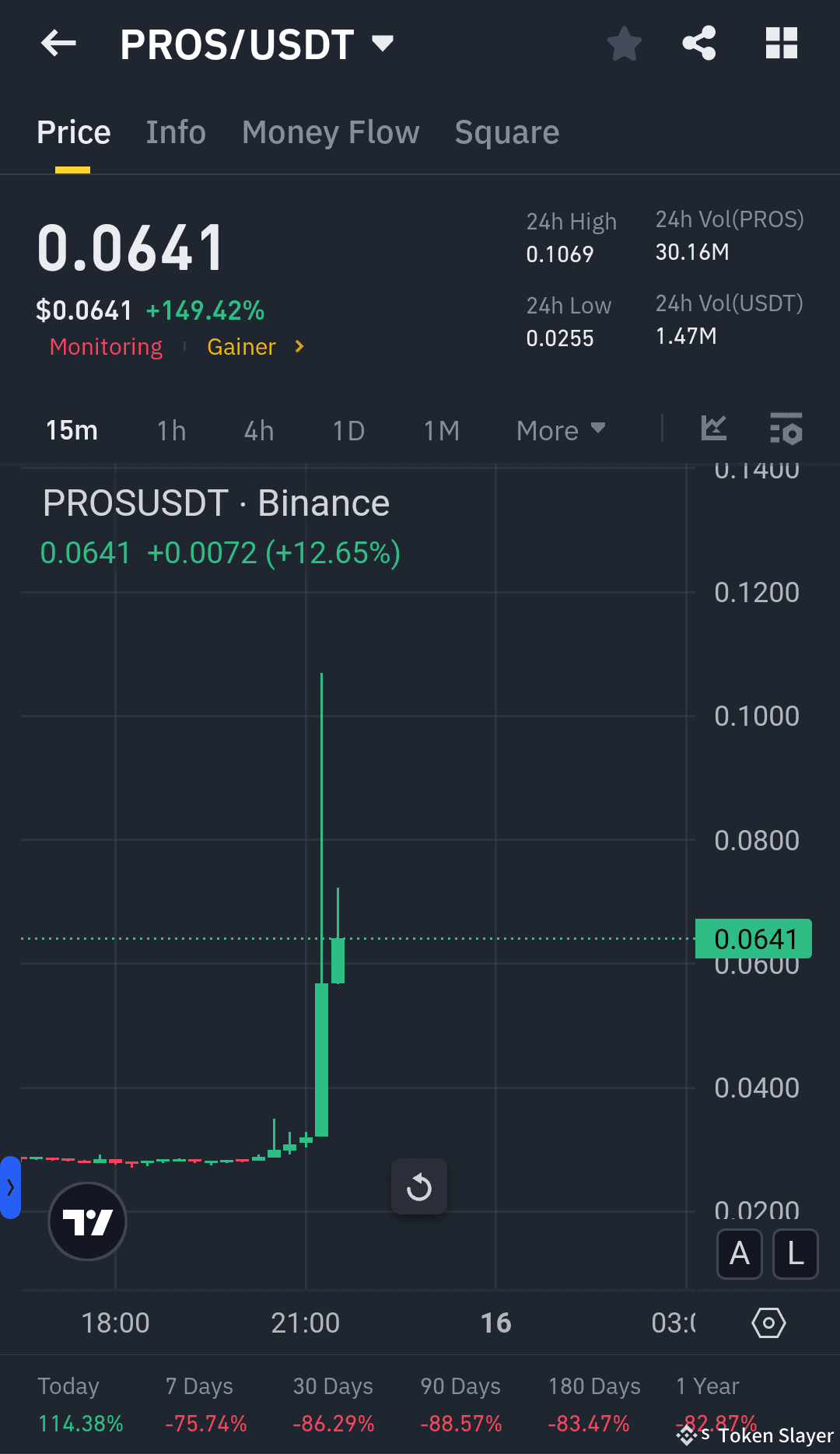
Task: Open the Info tab
Action: (175, 131)
